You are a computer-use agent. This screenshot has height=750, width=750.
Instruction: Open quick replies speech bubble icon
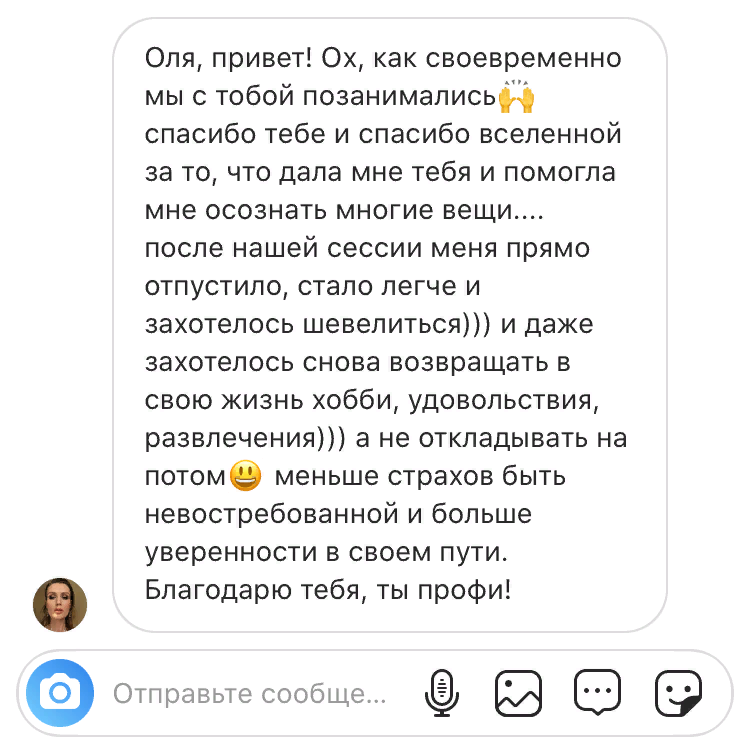[x=597, y=692]
